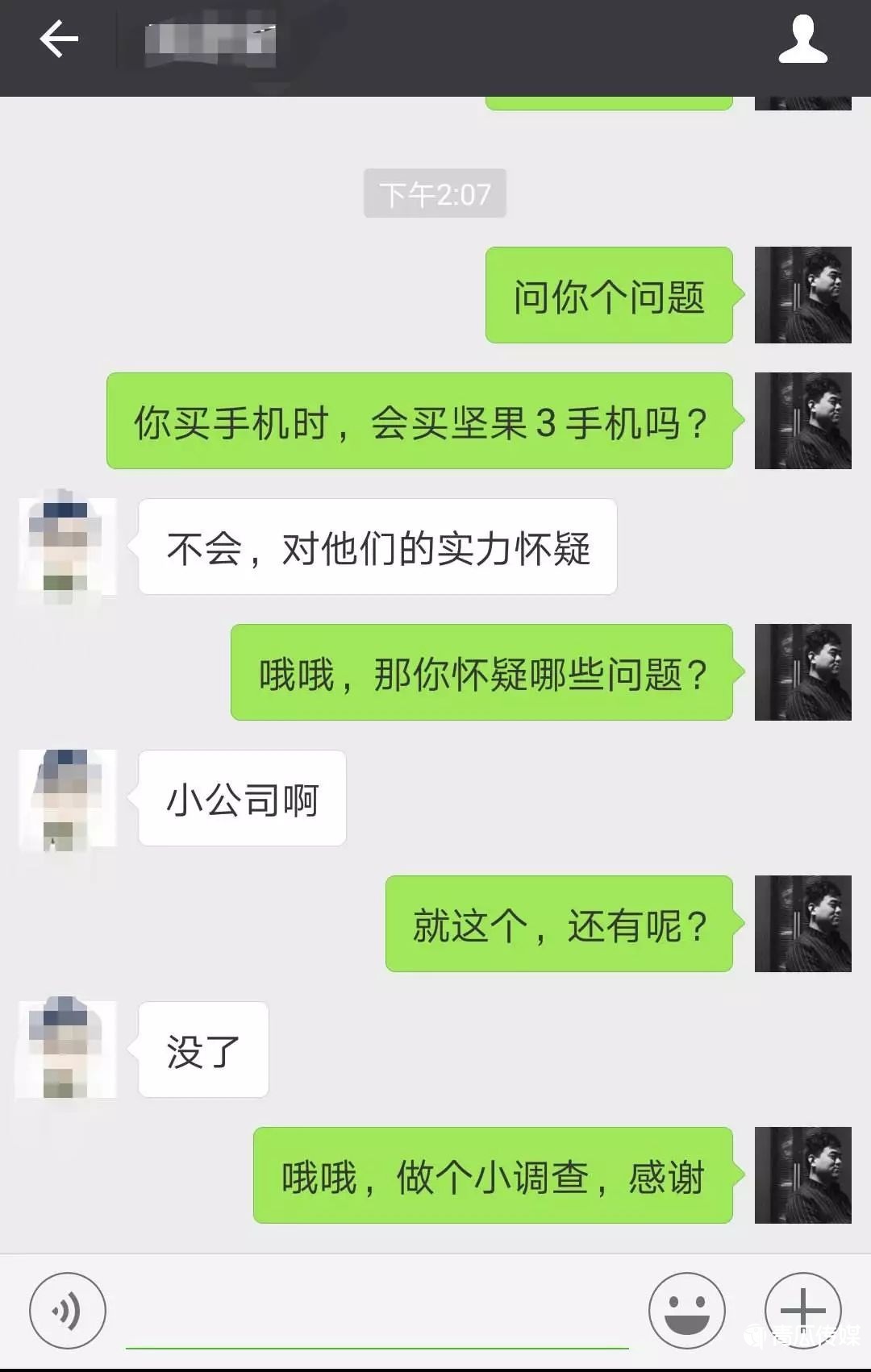
Task: Open the emoji picker
Action: point(686,1311)
